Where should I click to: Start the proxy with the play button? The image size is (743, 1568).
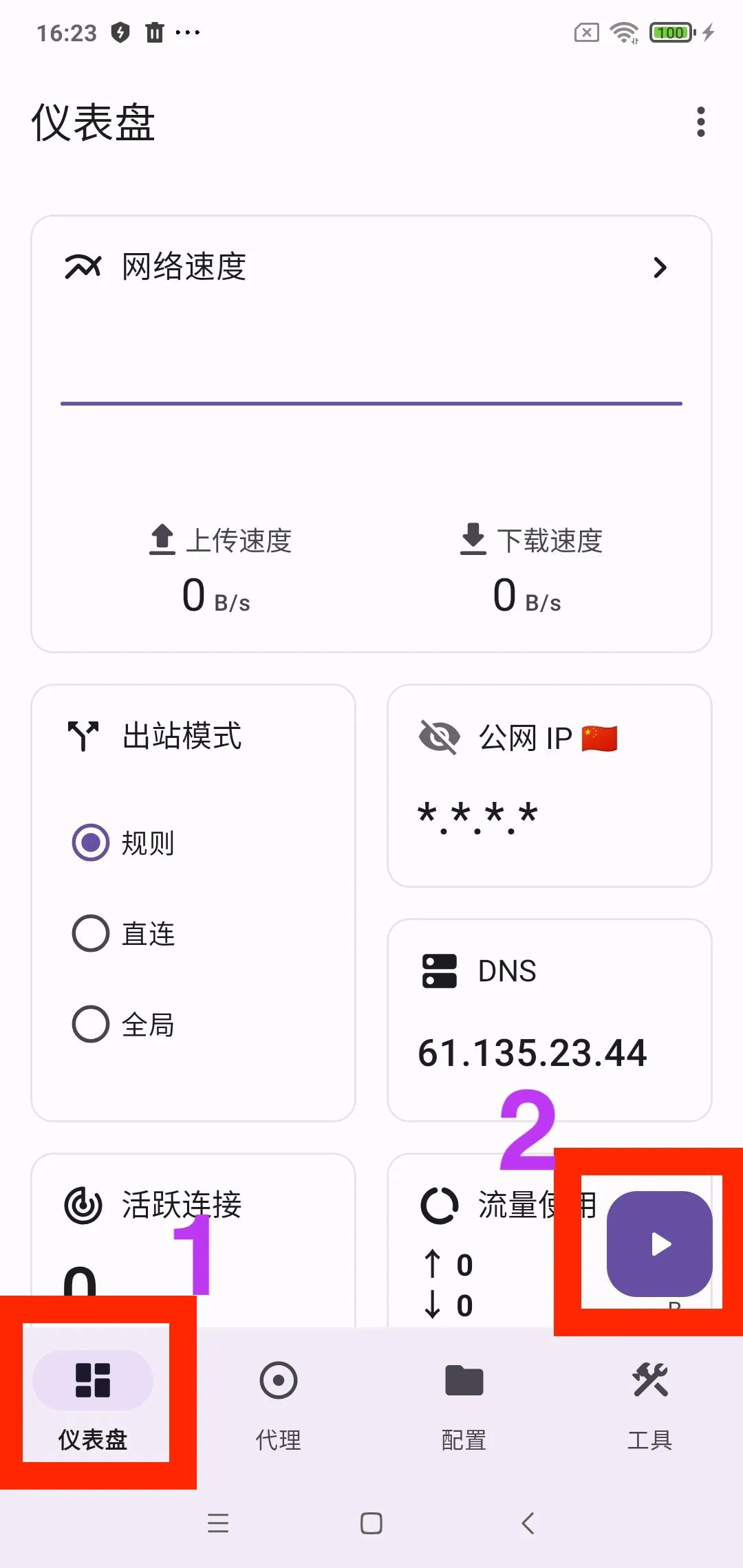(x=659, y=1244)
